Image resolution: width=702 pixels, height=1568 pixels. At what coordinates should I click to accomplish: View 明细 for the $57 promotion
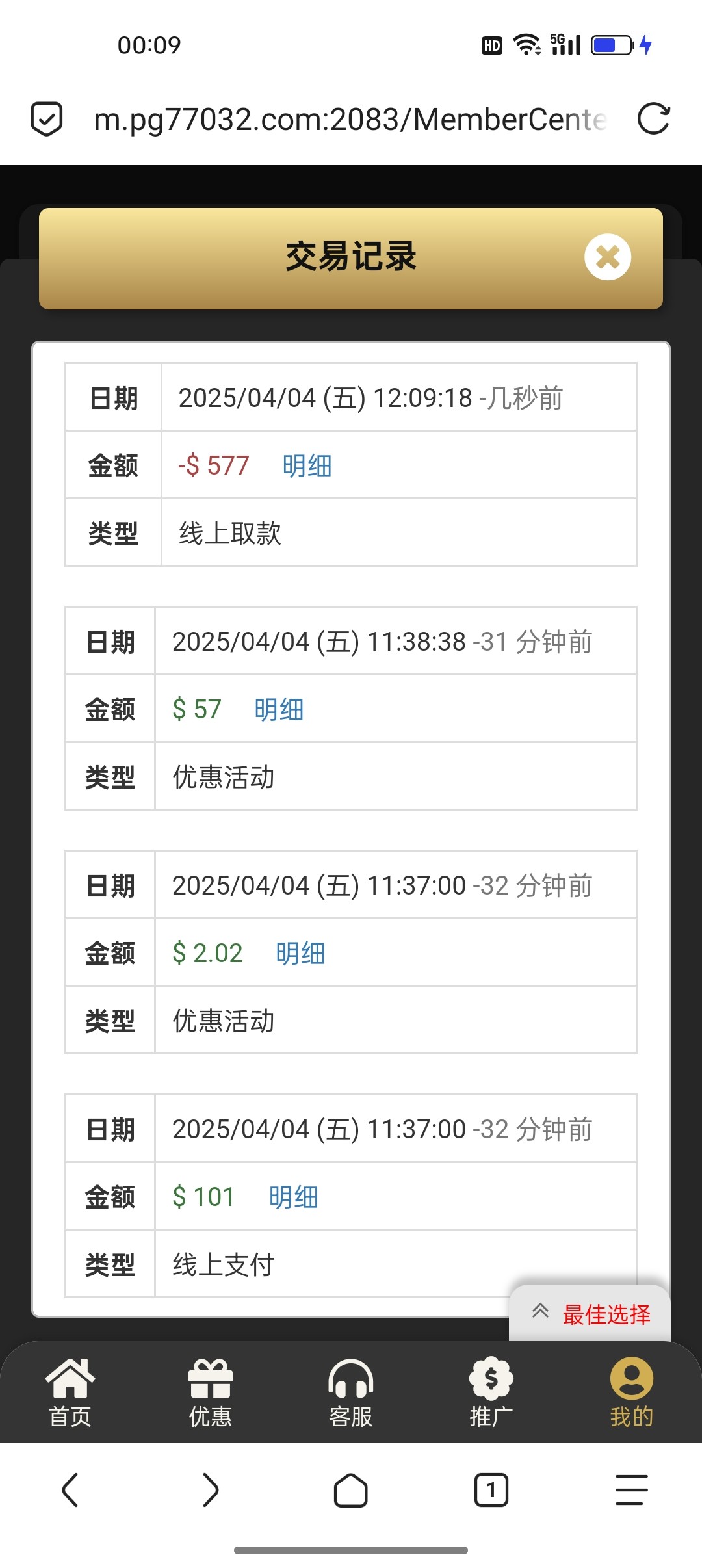coord(279,709)
